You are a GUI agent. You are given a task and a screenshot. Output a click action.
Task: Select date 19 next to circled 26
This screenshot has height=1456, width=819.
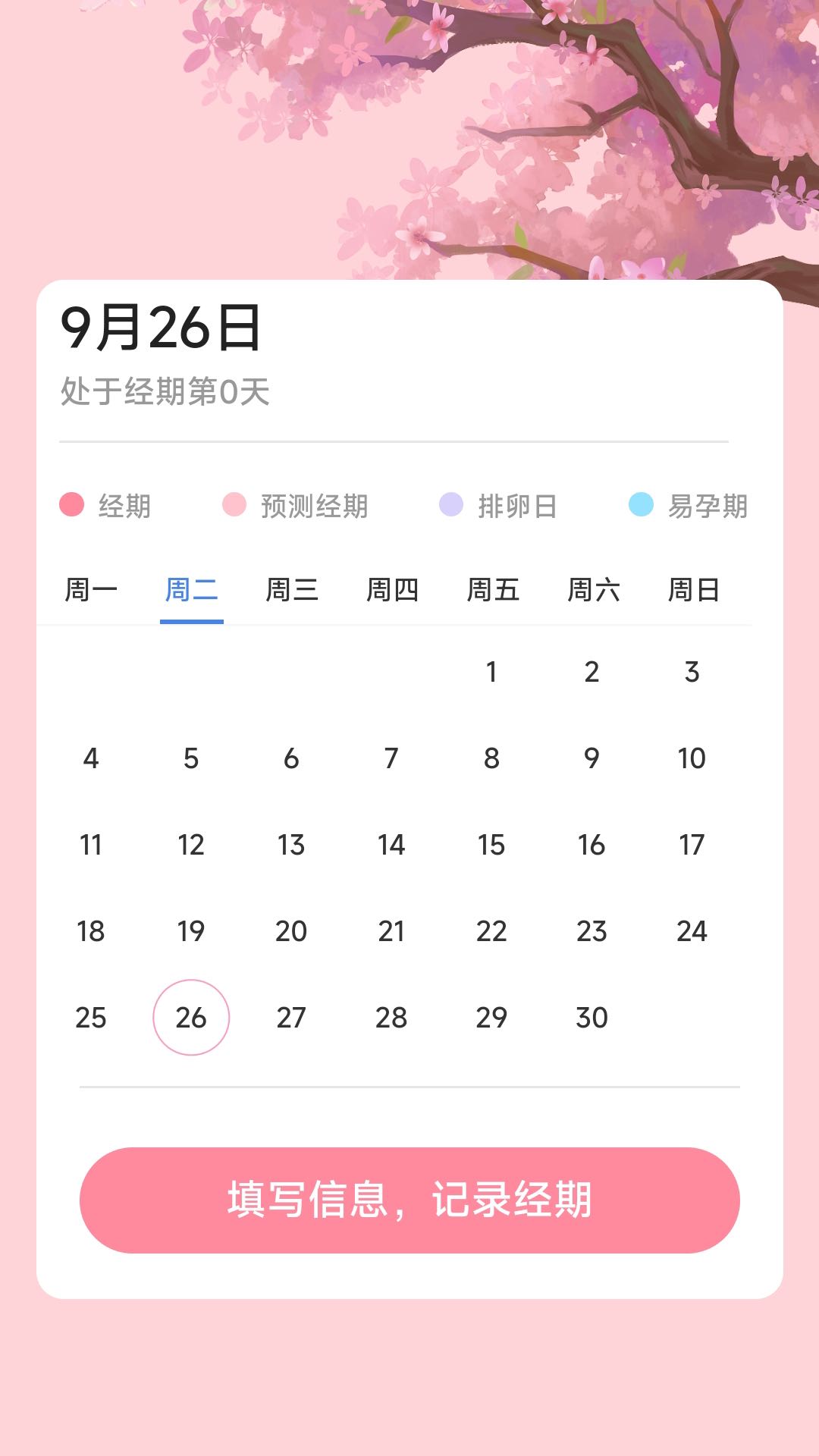pyautogui.click(x=192, y=931)
